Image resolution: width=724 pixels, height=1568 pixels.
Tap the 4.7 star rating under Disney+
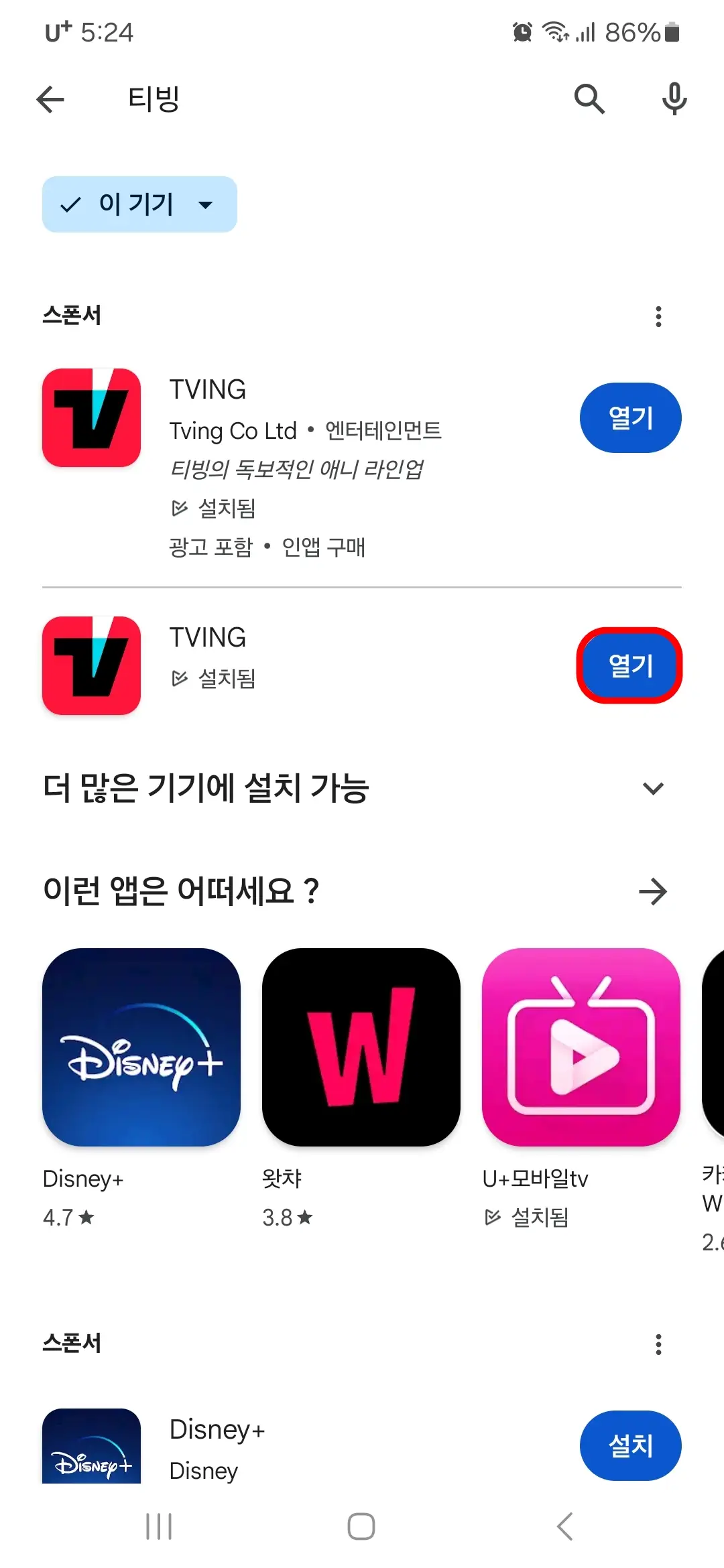coord(67,1217)
